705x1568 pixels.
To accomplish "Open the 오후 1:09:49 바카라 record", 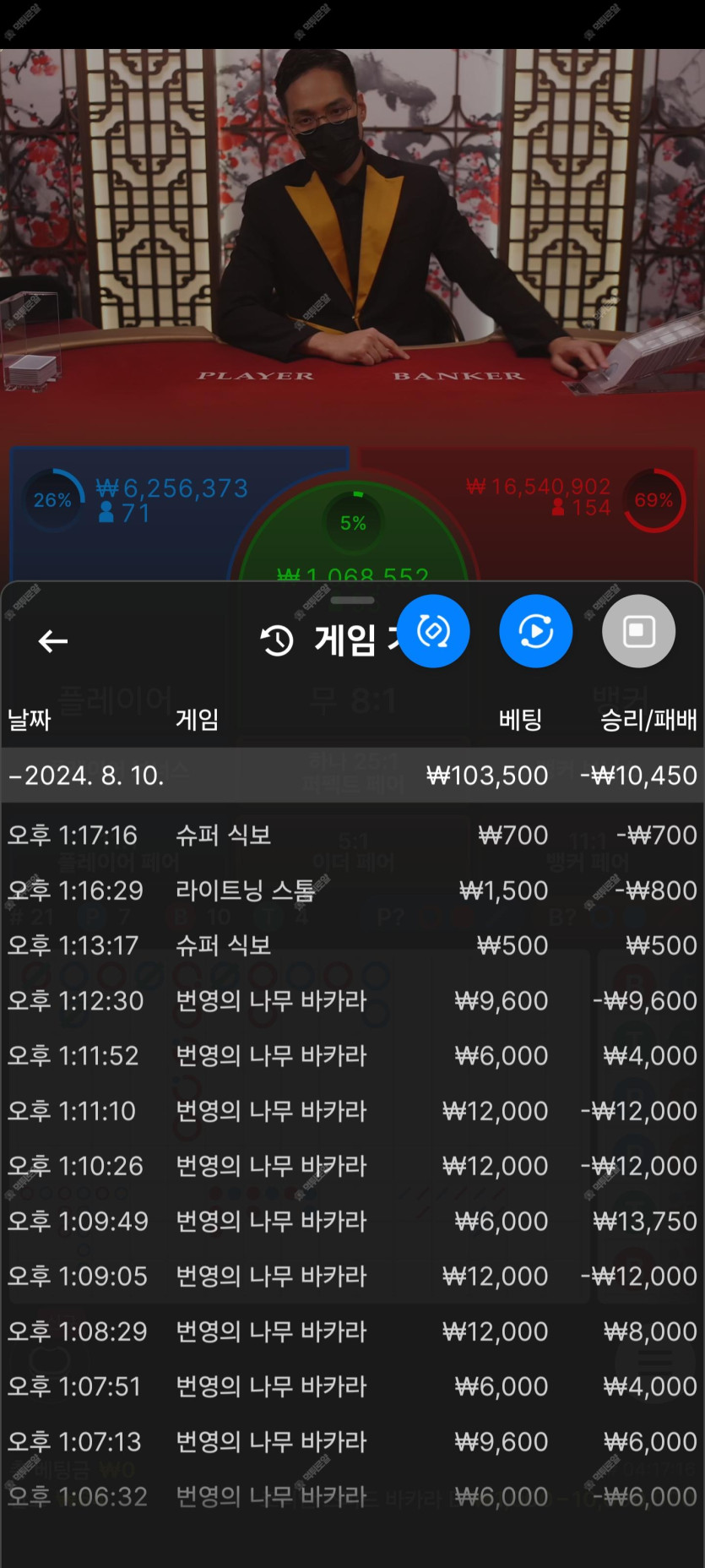I will pos(352,1221).
